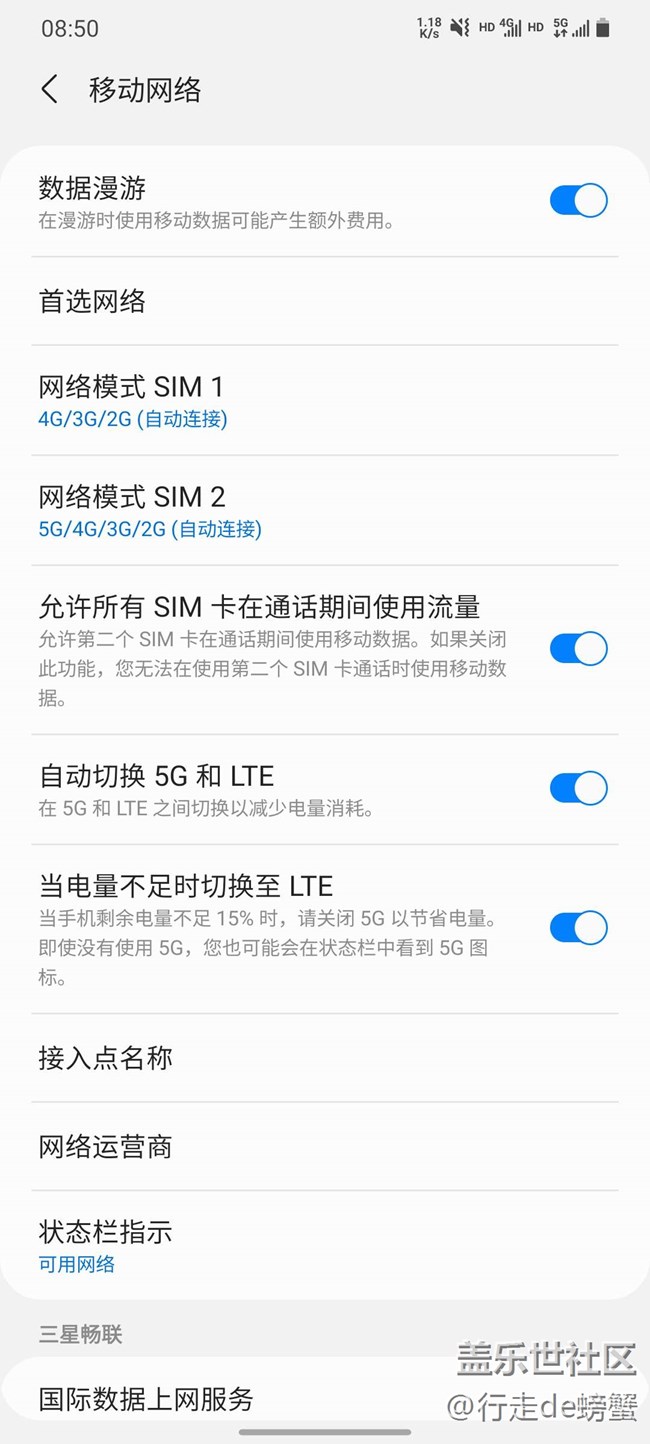Open 网络模式 SIM 2 options

click(x=325, y=510)
